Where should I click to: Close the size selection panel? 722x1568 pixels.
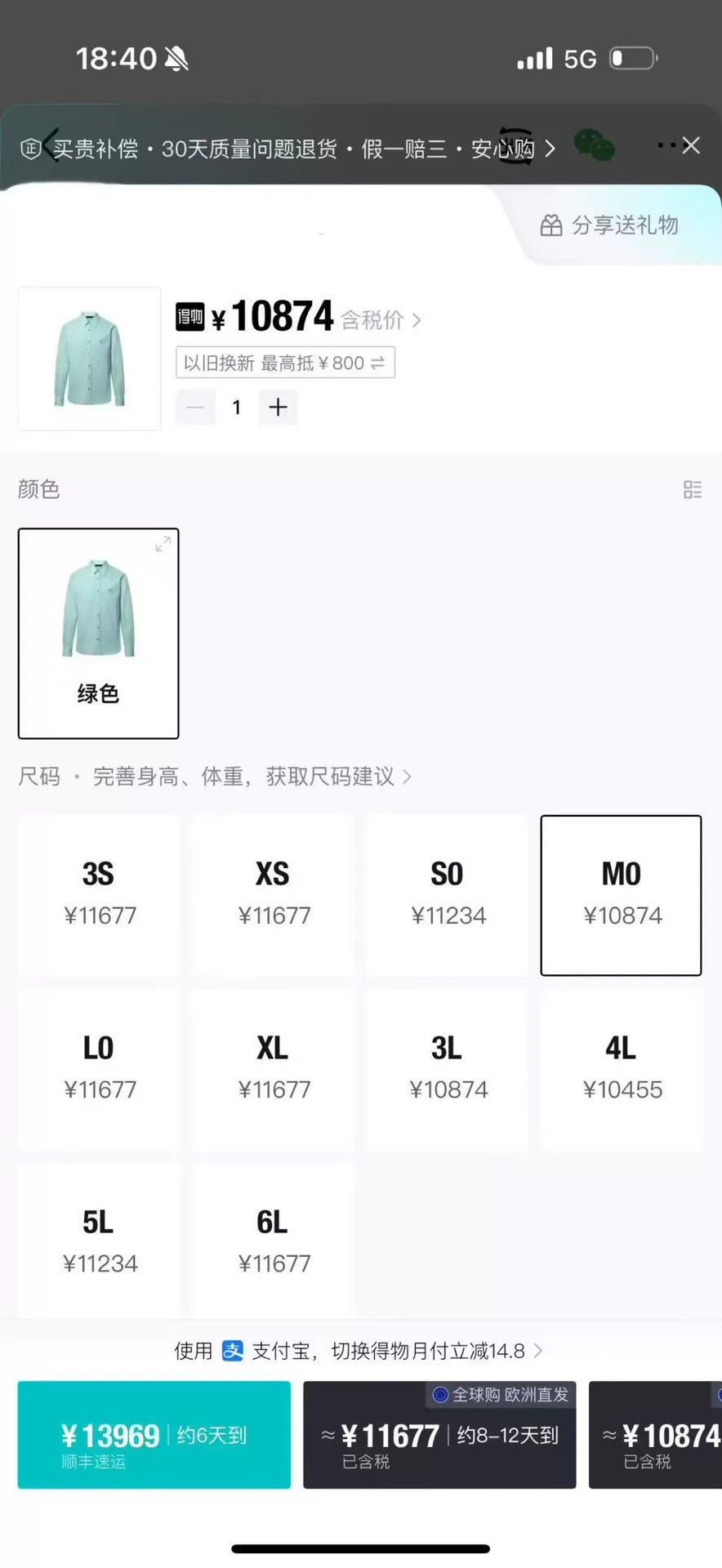point(691,145)
